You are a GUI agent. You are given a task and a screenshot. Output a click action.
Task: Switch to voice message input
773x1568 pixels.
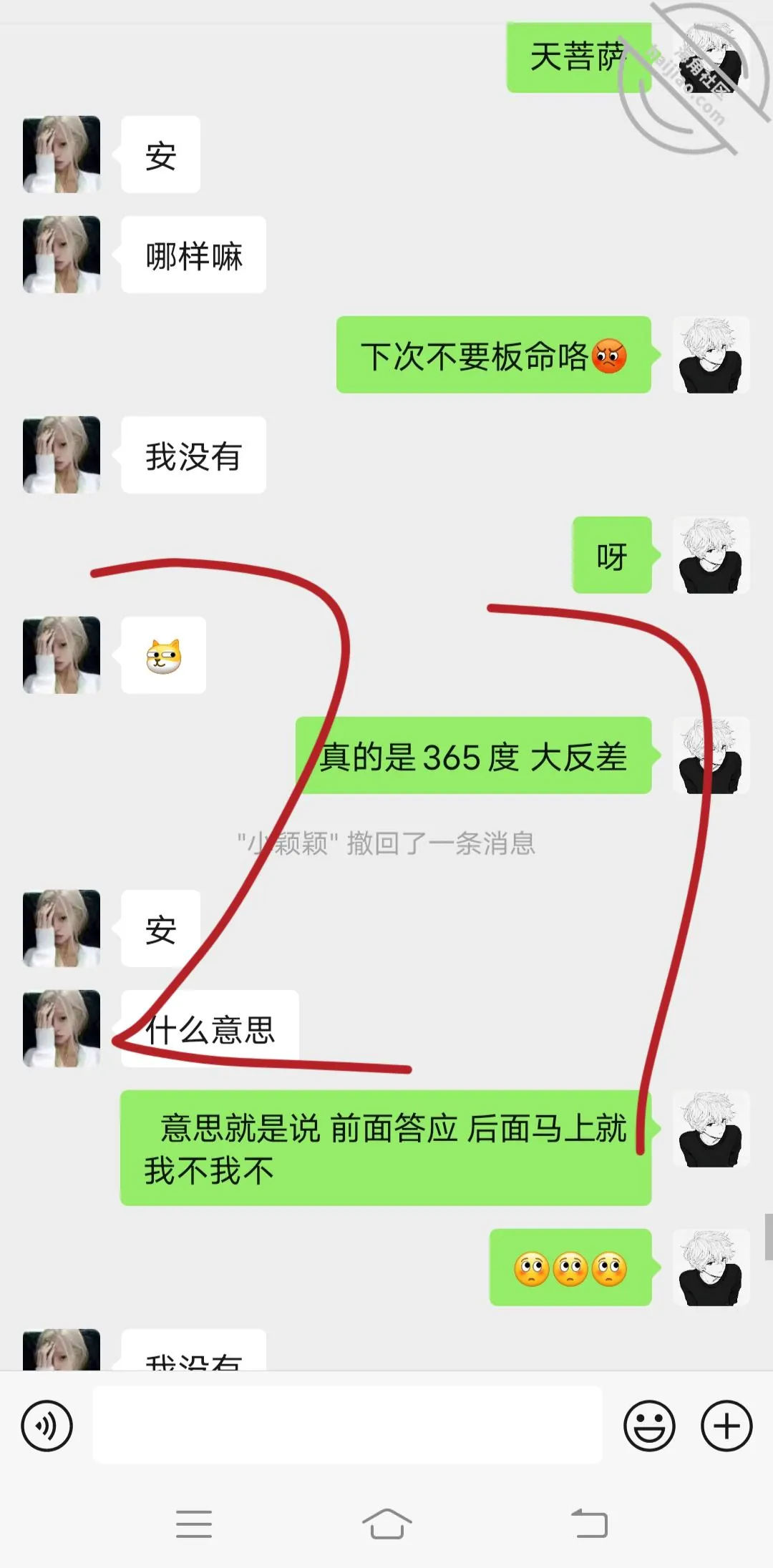pyautogui.click(x=47, y=1426)
